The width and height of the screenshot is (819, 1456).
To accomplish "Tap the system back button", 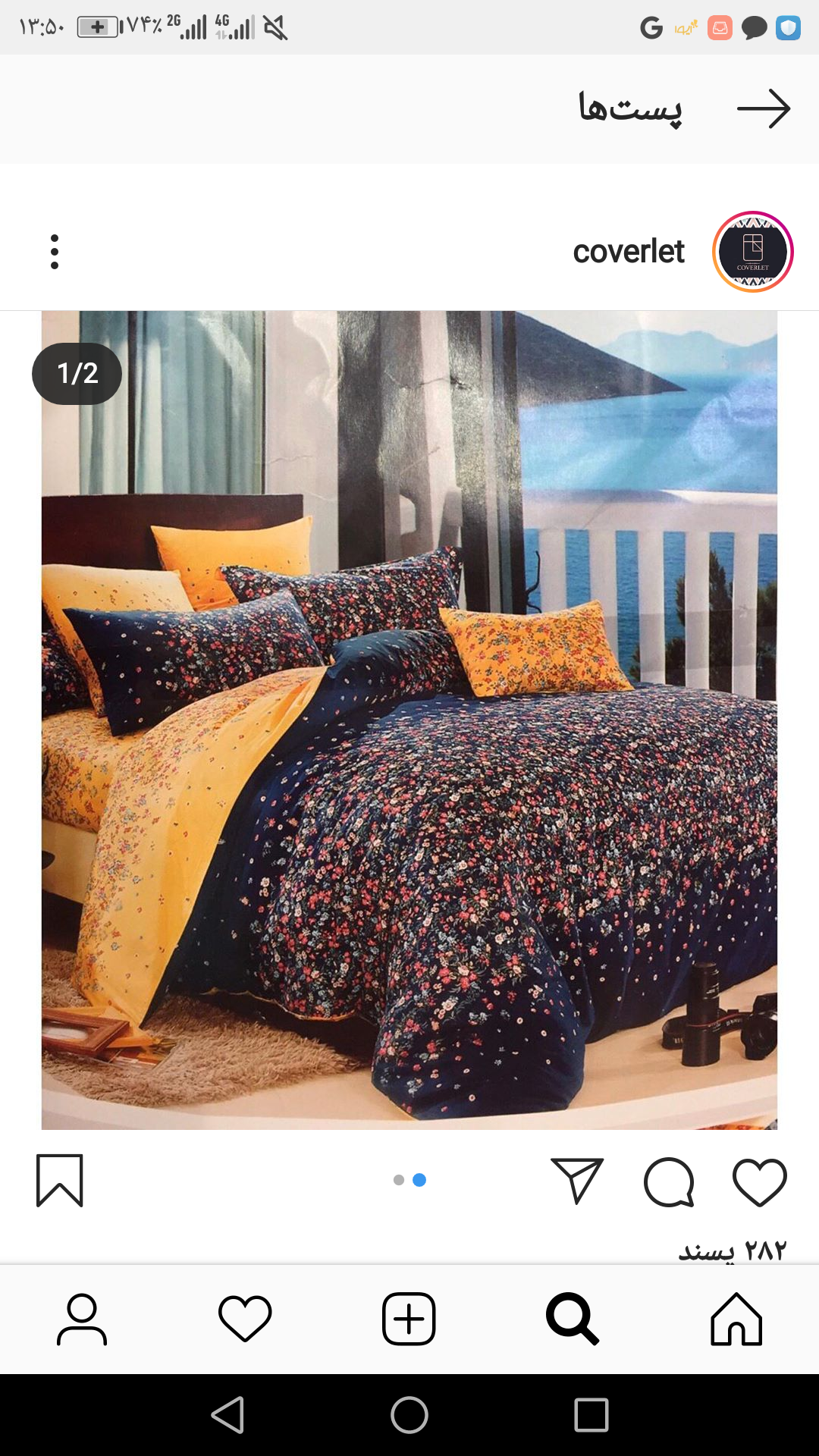I will tap(227, 1415).
